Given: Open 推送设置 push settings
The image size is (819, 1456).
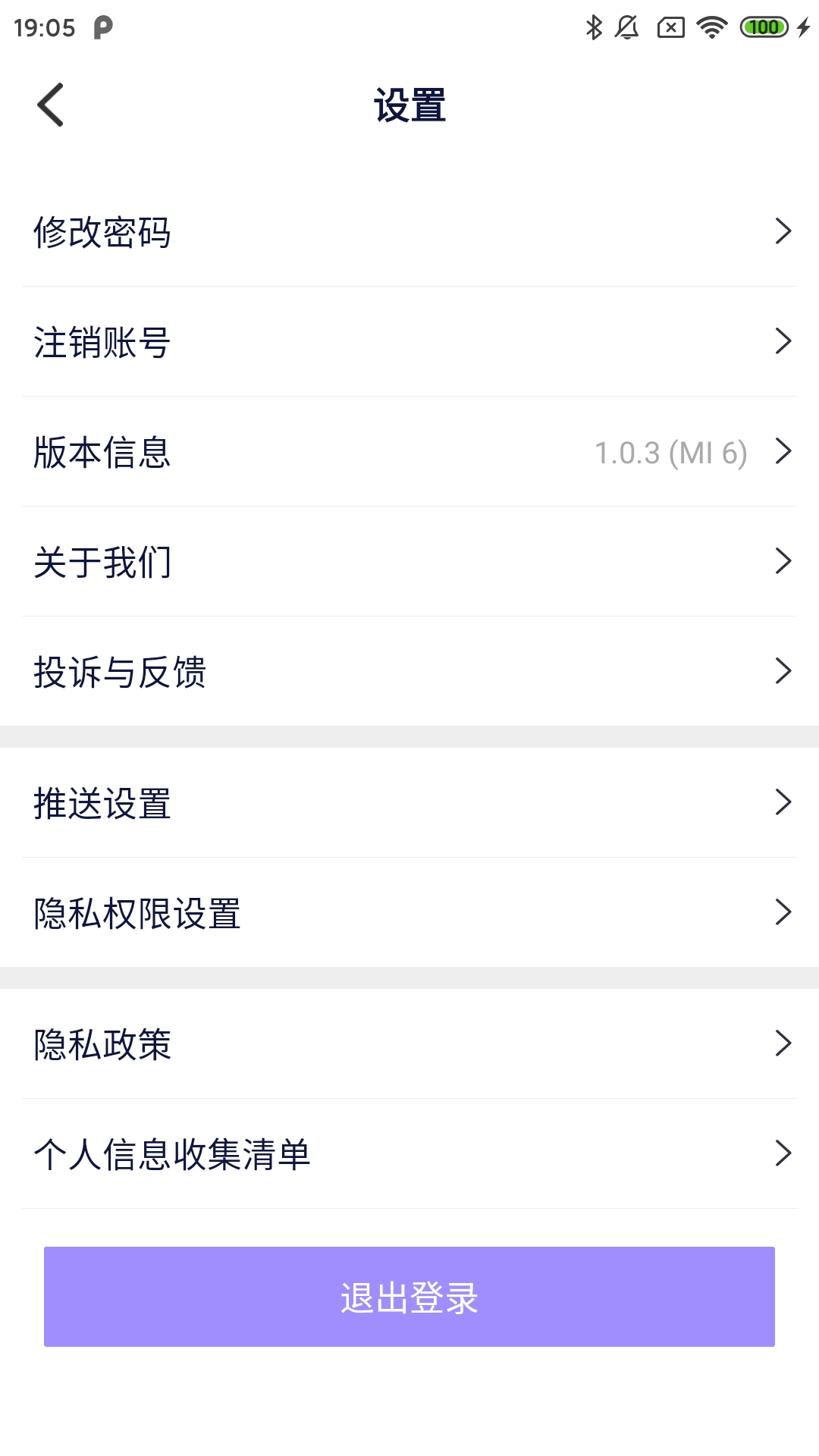Looking at the screenshot, I should 409,803.
